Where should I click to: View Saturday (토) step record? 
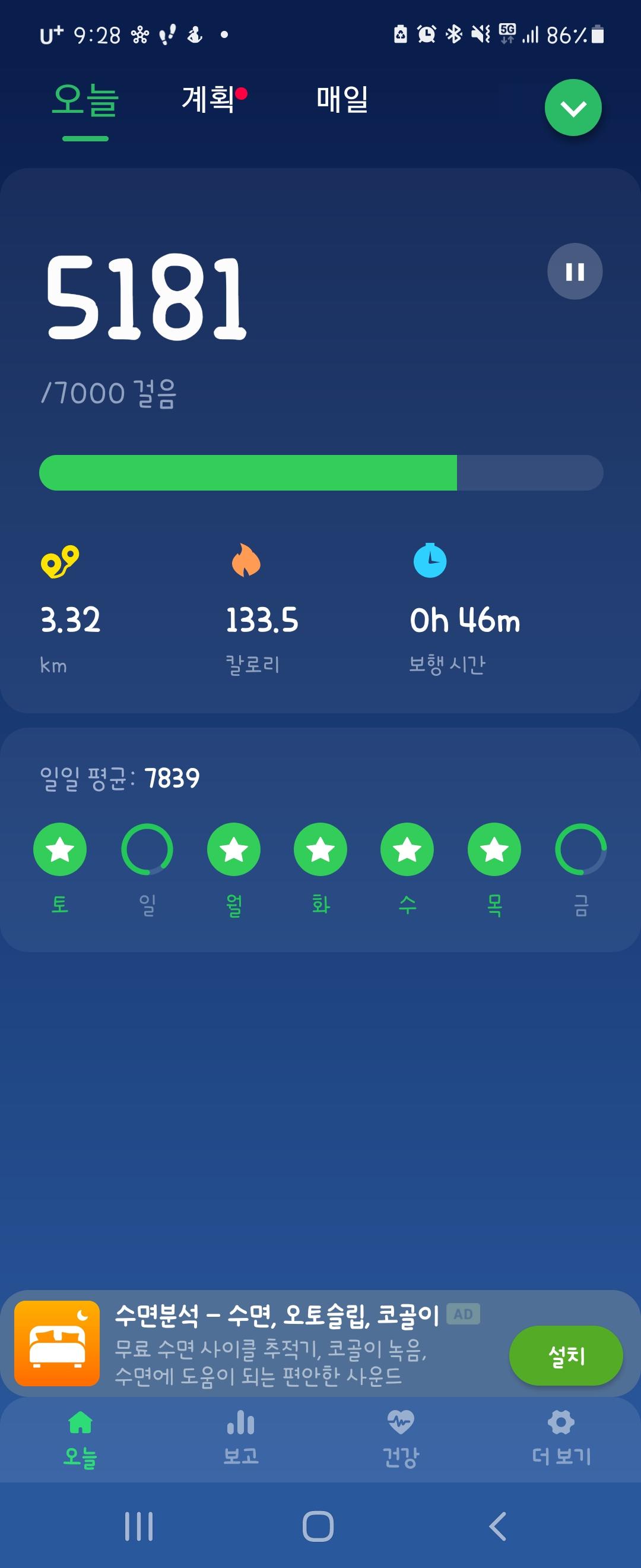pos(59,849)
